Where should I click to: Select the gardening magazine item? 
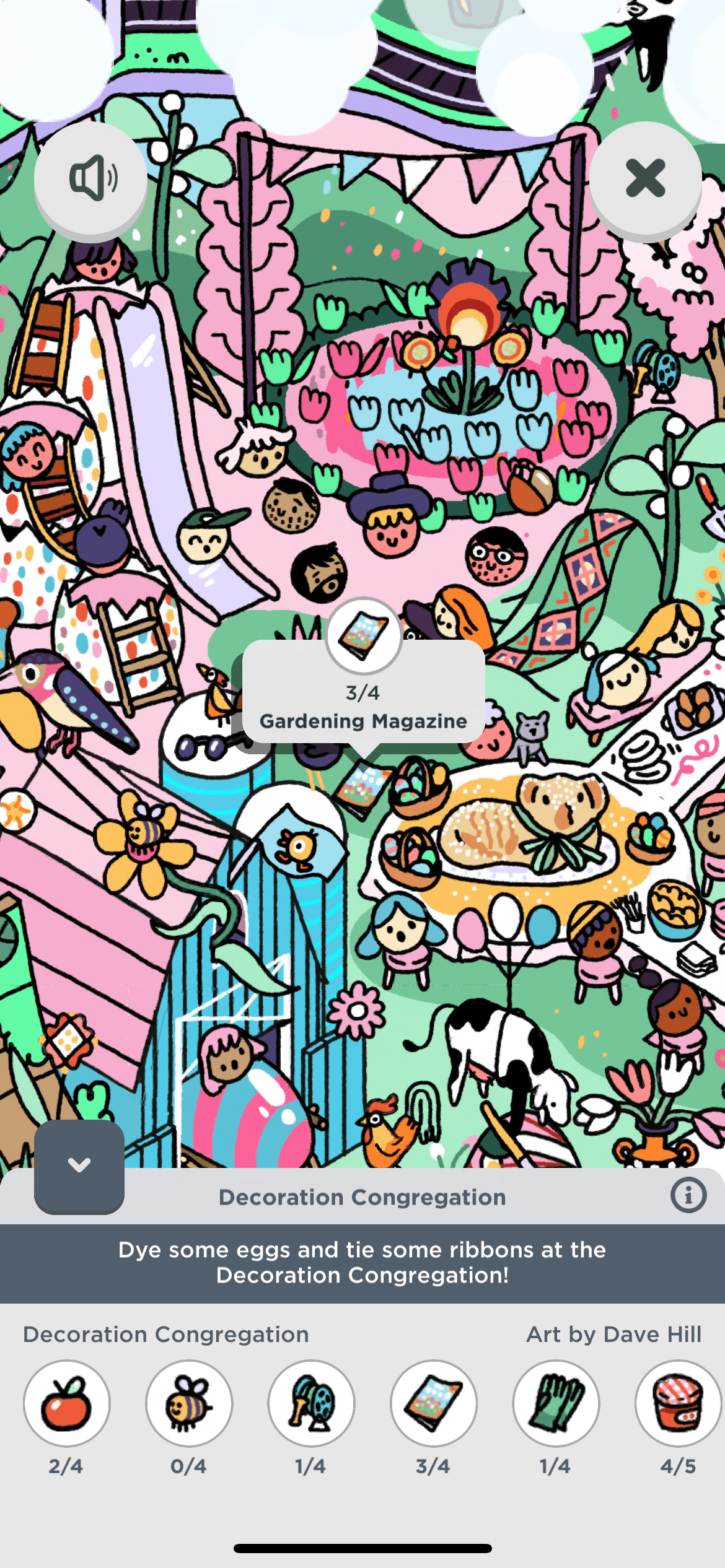(x=433, y=1403)
